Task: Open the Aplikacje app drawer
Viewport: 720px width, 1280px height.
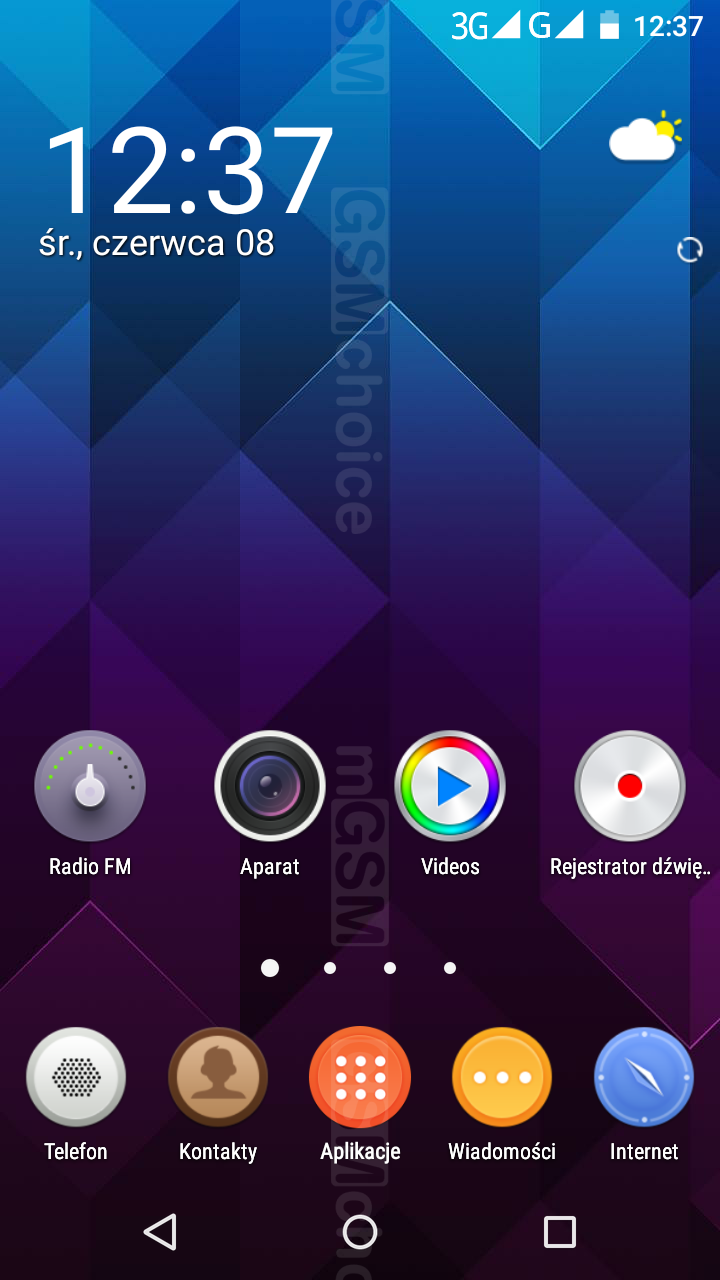Action: [360, 1077]
